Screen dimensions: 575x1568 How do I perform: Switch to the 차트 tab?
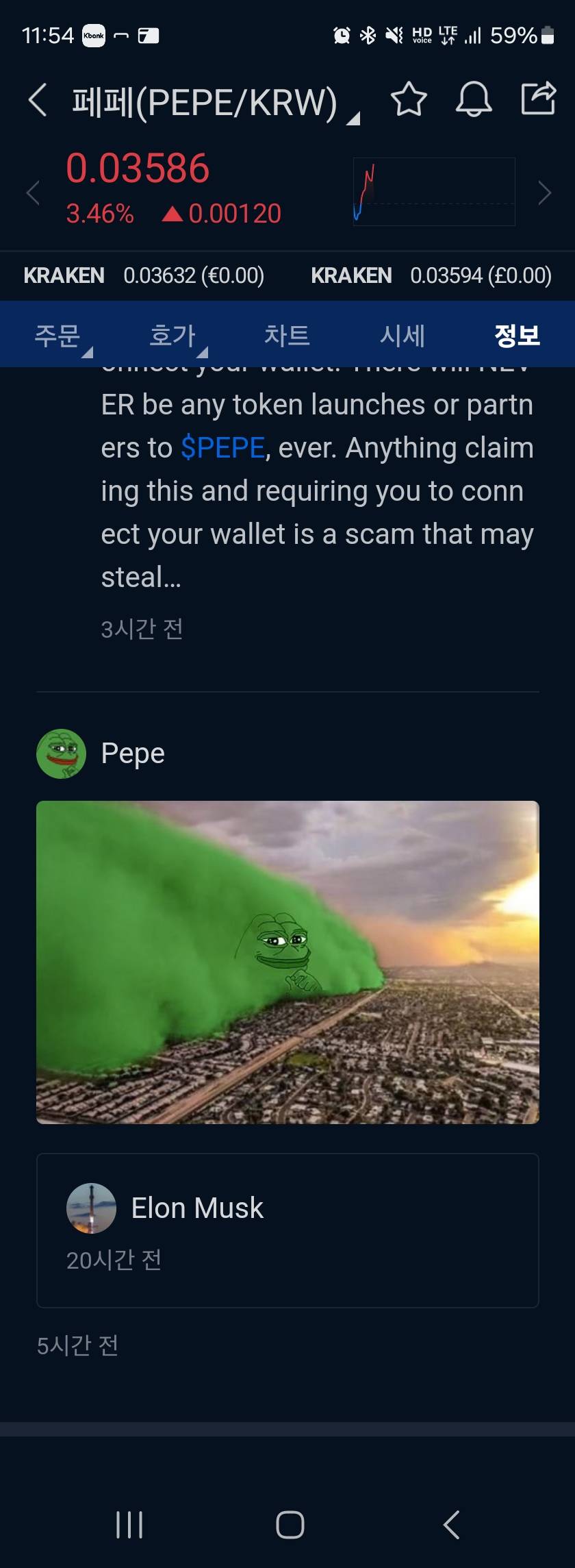point(287,336)
